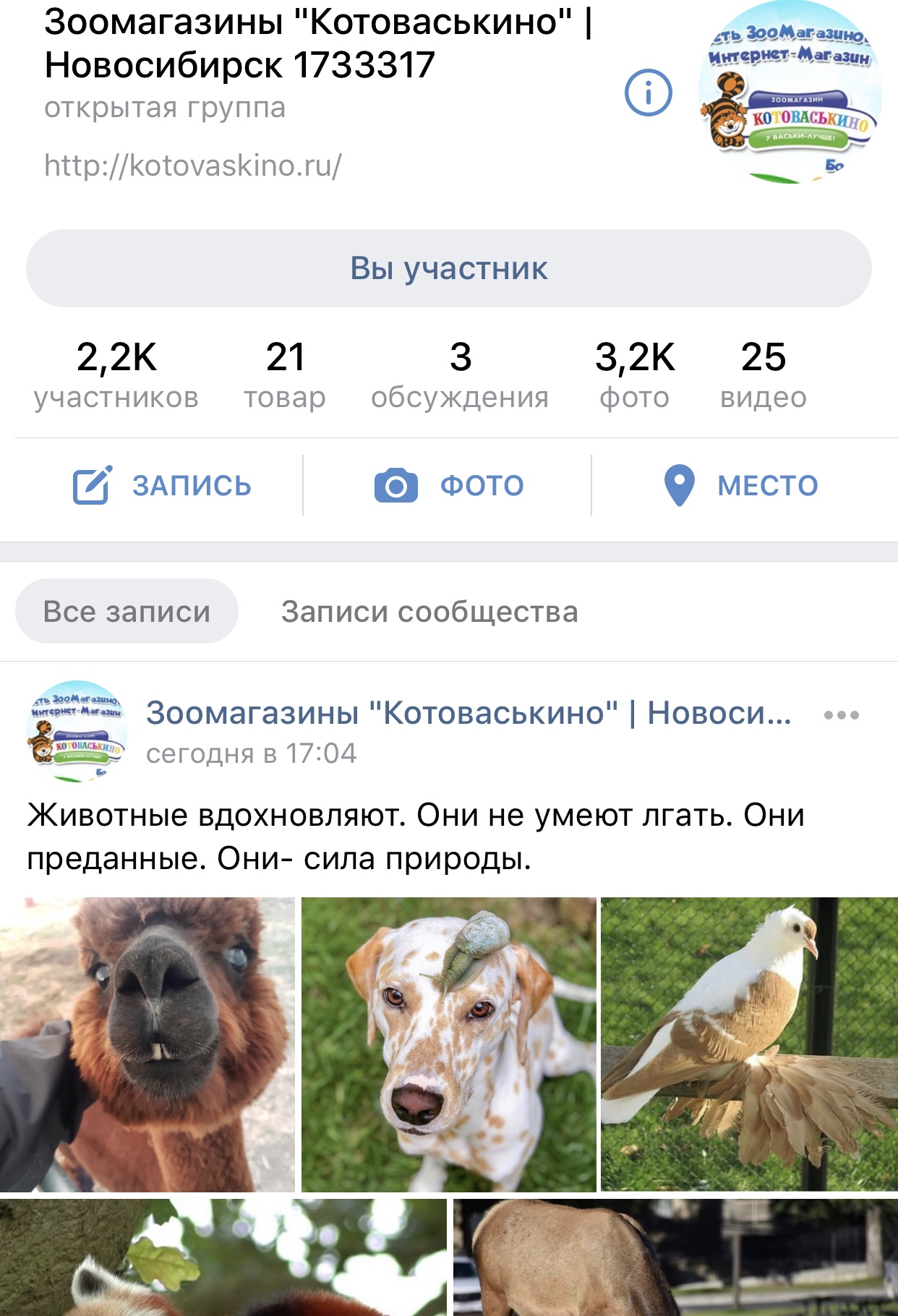
Task: Open the 2,2K участников list
Action: [116, 375]
